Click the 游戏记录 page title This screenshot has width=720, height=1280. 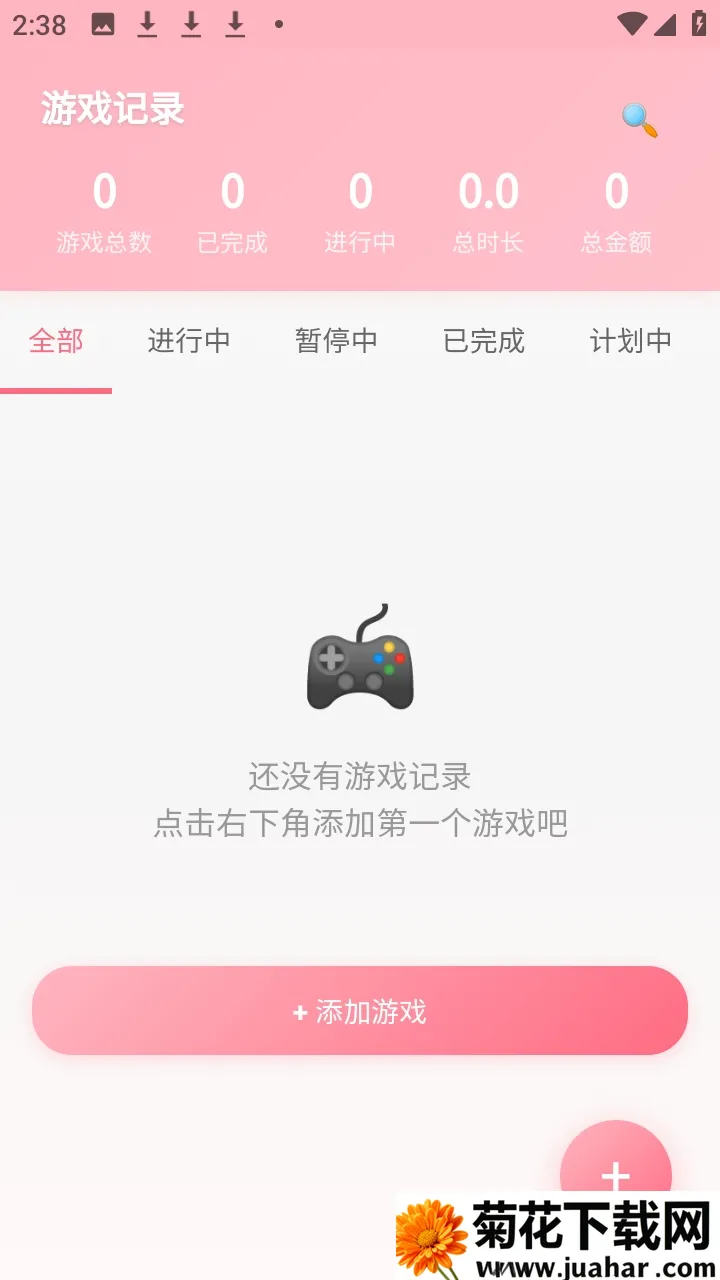pos(113,110)
